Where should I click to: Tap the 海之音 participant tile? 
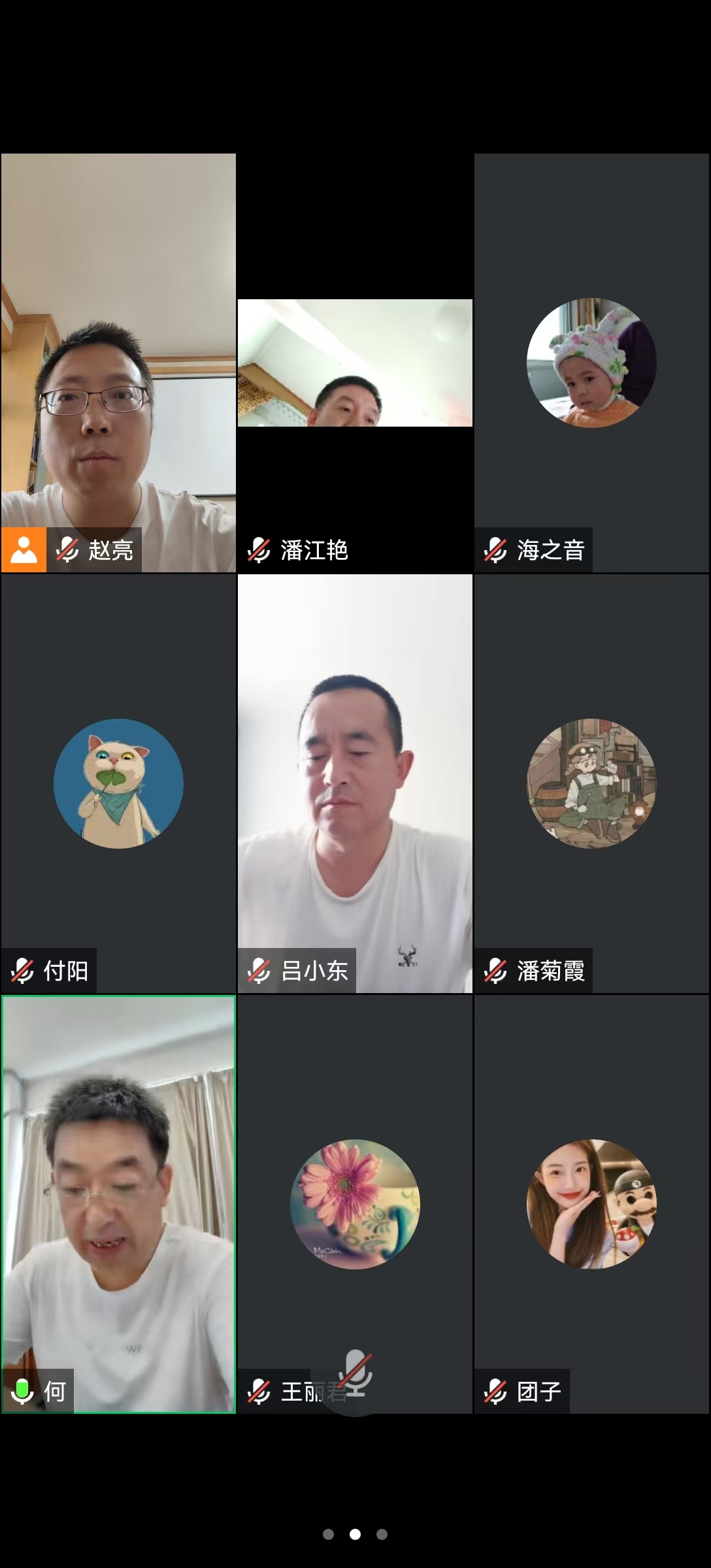(591, 363)
